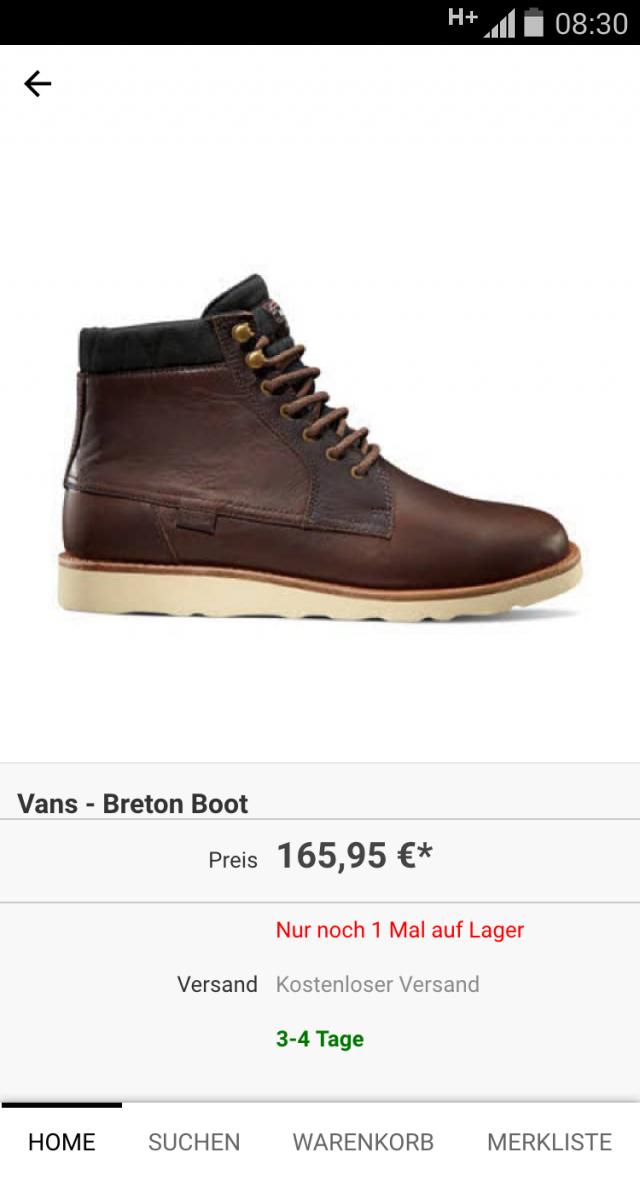This screenshot has width=640, height=1181.
Task: Switch to the HOME tab
Action: click(62, 1142)
